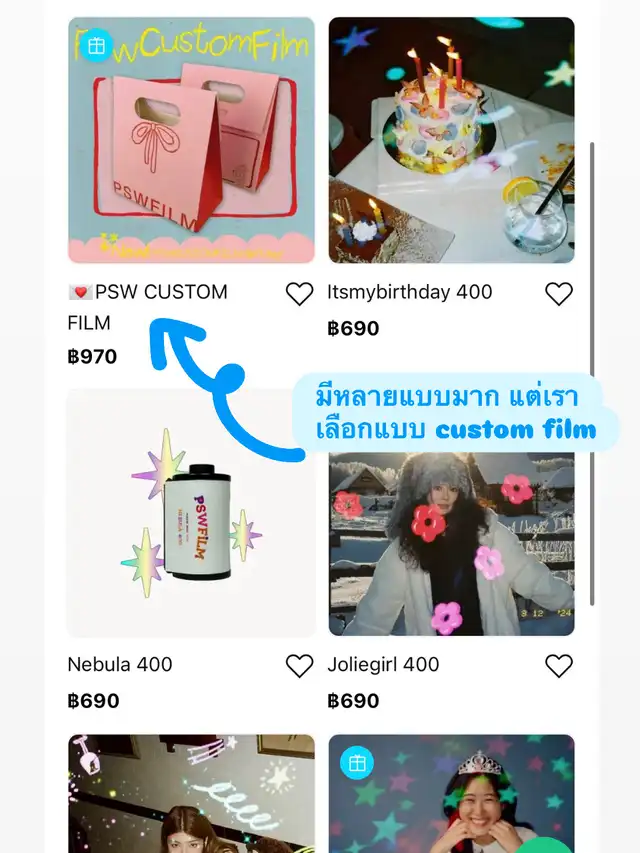Like the Nebula 400 item
The height and width of the screenshot is (853, 640).
coord(299,666)
